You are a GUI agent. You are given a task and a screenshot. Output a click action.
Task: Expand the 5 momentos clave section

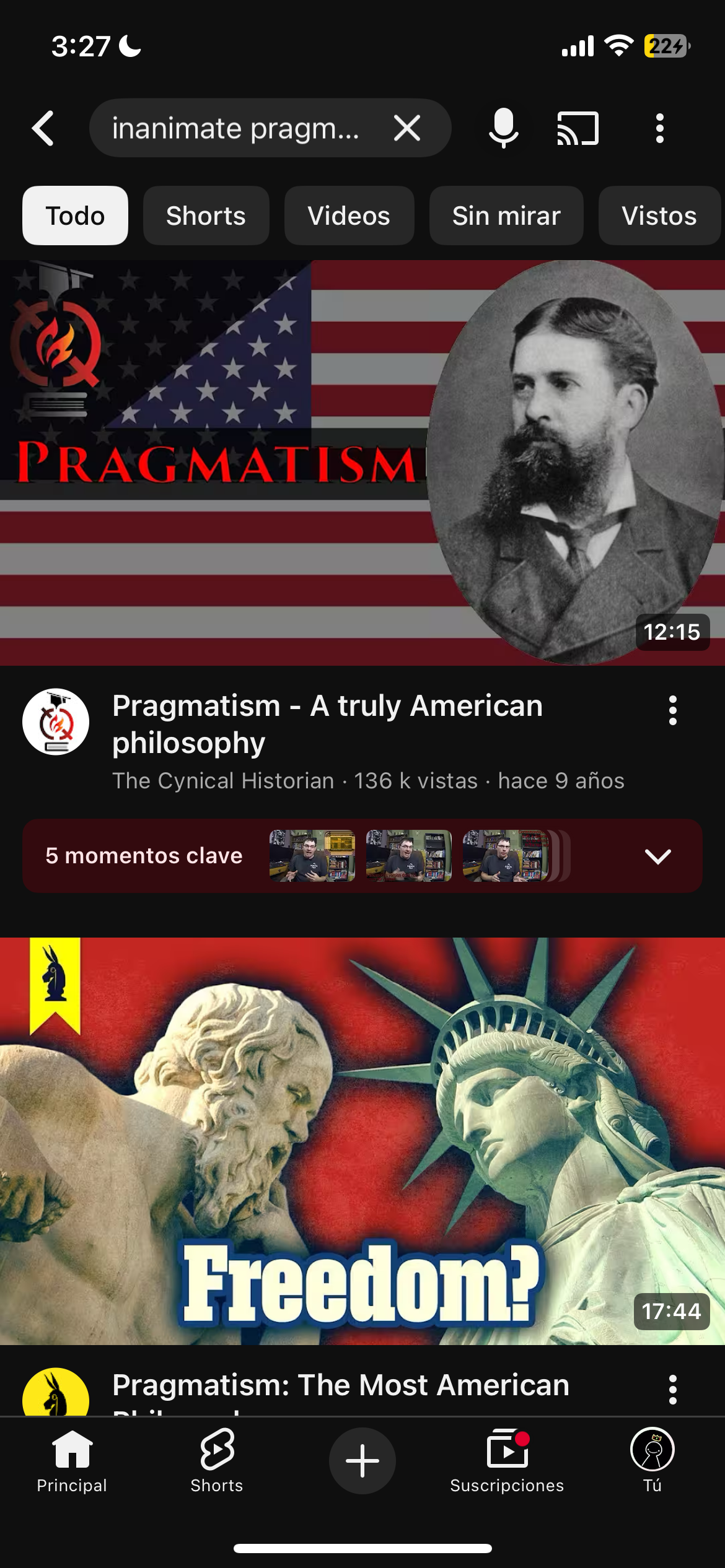click(657, 856)
